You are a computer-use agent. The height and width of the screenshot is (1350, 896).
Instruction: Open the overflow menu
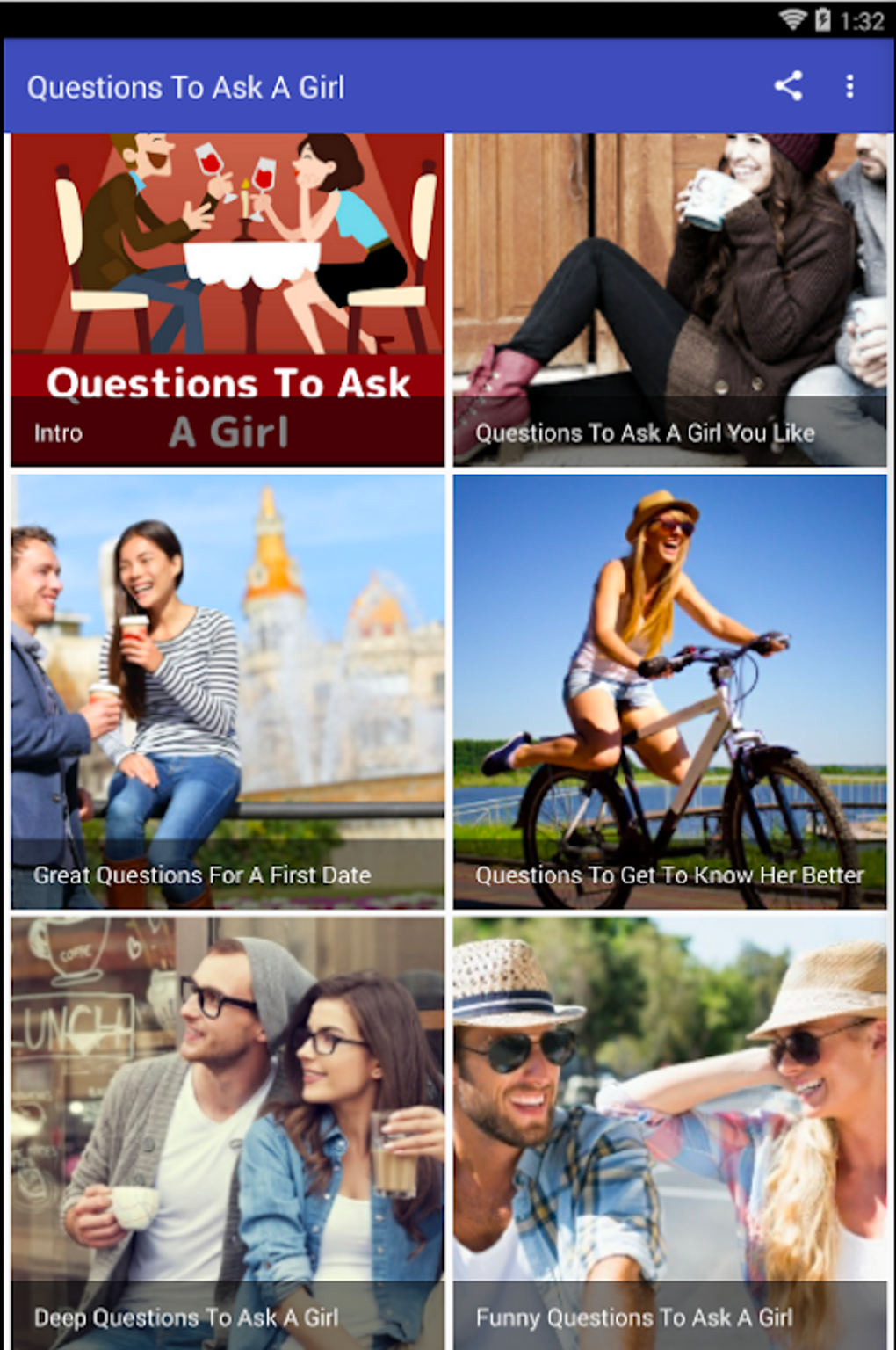pyautogui.click(x=849, y=86)
